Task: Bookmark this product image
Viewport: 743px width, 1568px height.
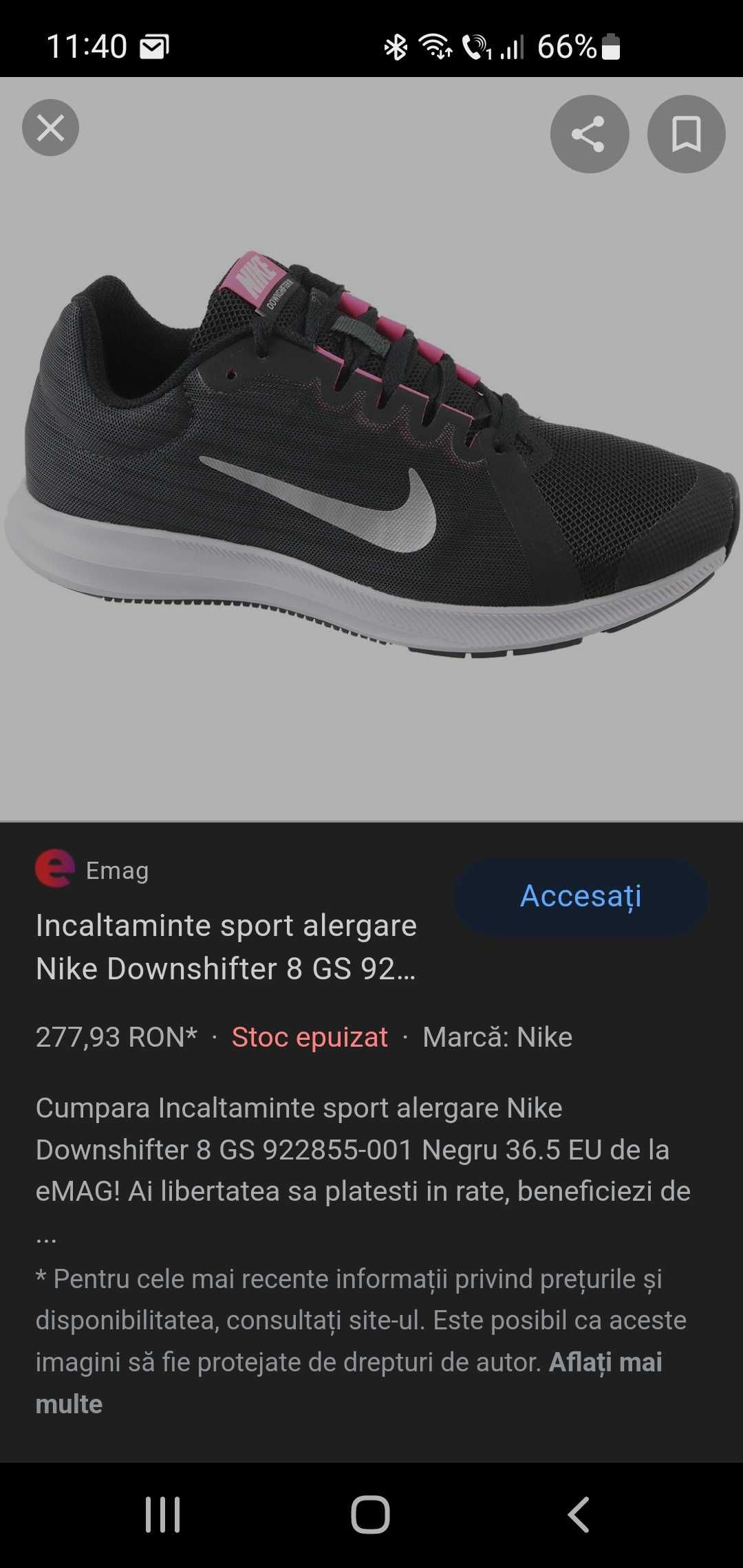Action: click(x=686, y=134)
